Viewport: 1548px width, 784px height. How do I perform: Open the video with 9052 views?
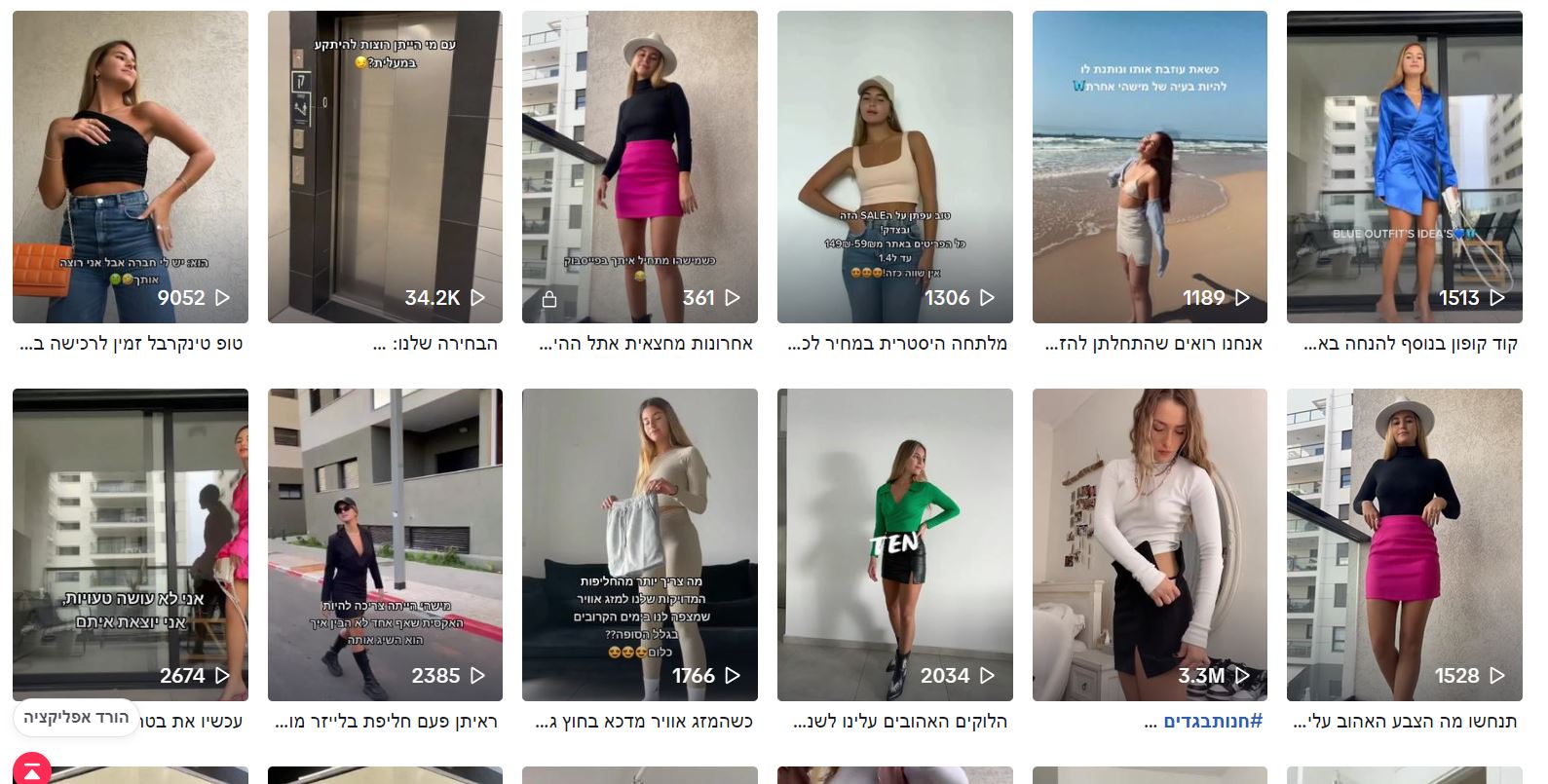tap(130, 167)
